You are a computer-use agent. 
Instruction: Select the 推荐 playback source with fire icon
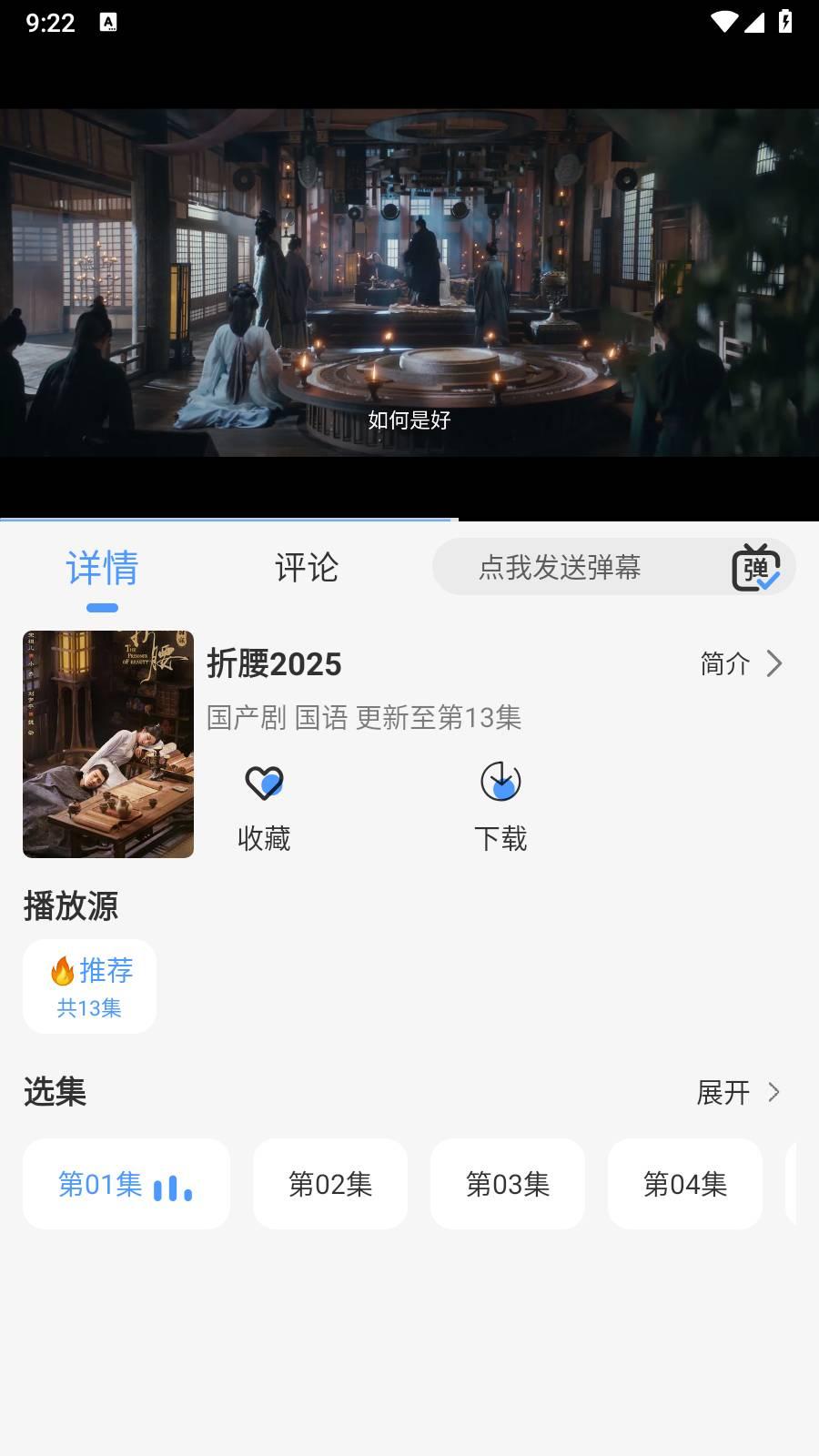pyautogui.click(x=89, y=986)
